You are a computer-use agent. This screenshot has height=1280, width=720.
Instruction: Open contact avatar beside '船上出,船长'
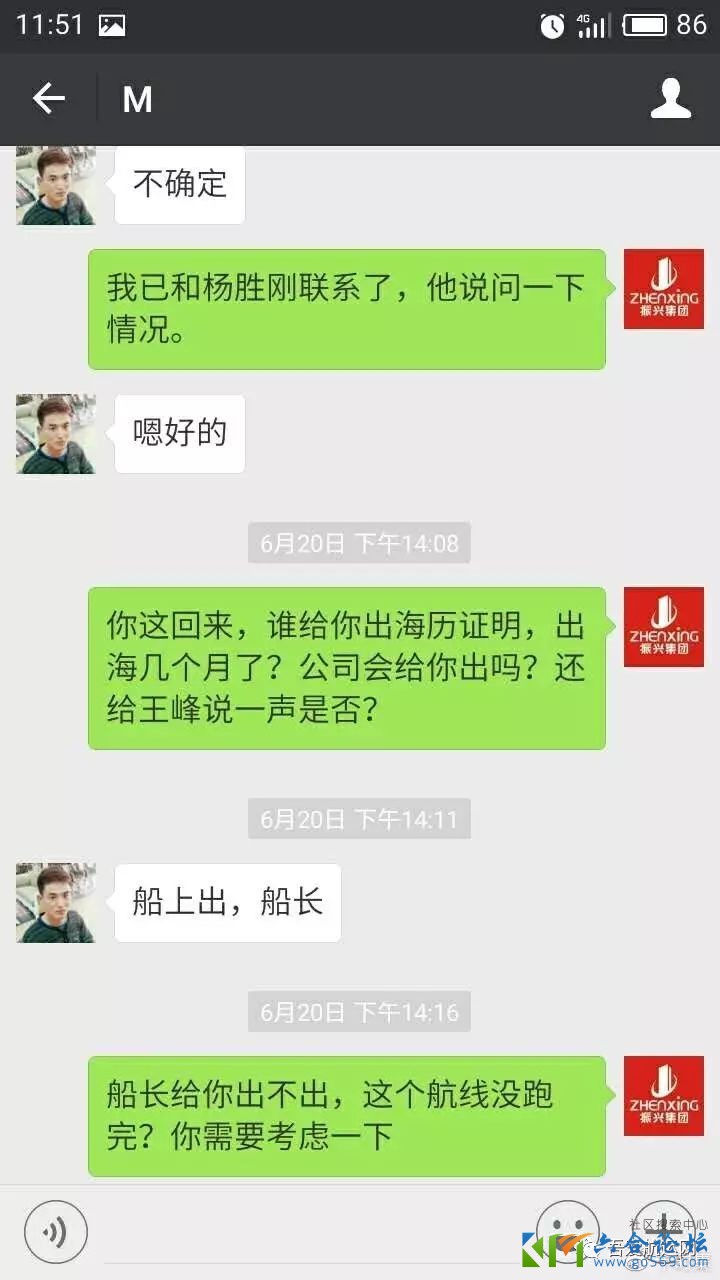56,903
